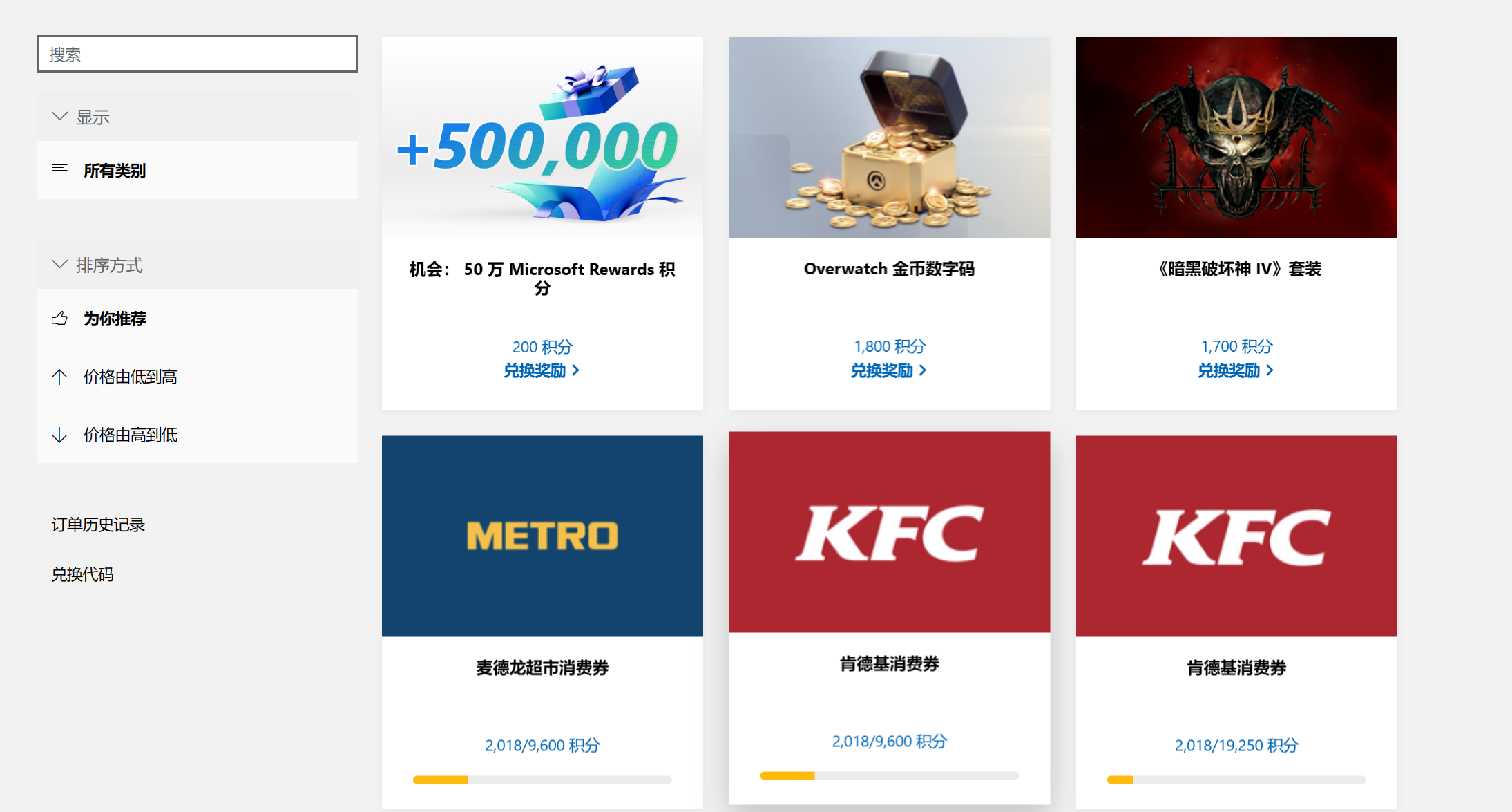The width and height of the screenshot is (1512, 812).
Task: Redeem the 50 万 Microsoft Rewards 积分 reward
Action: [x=542, y=370]
